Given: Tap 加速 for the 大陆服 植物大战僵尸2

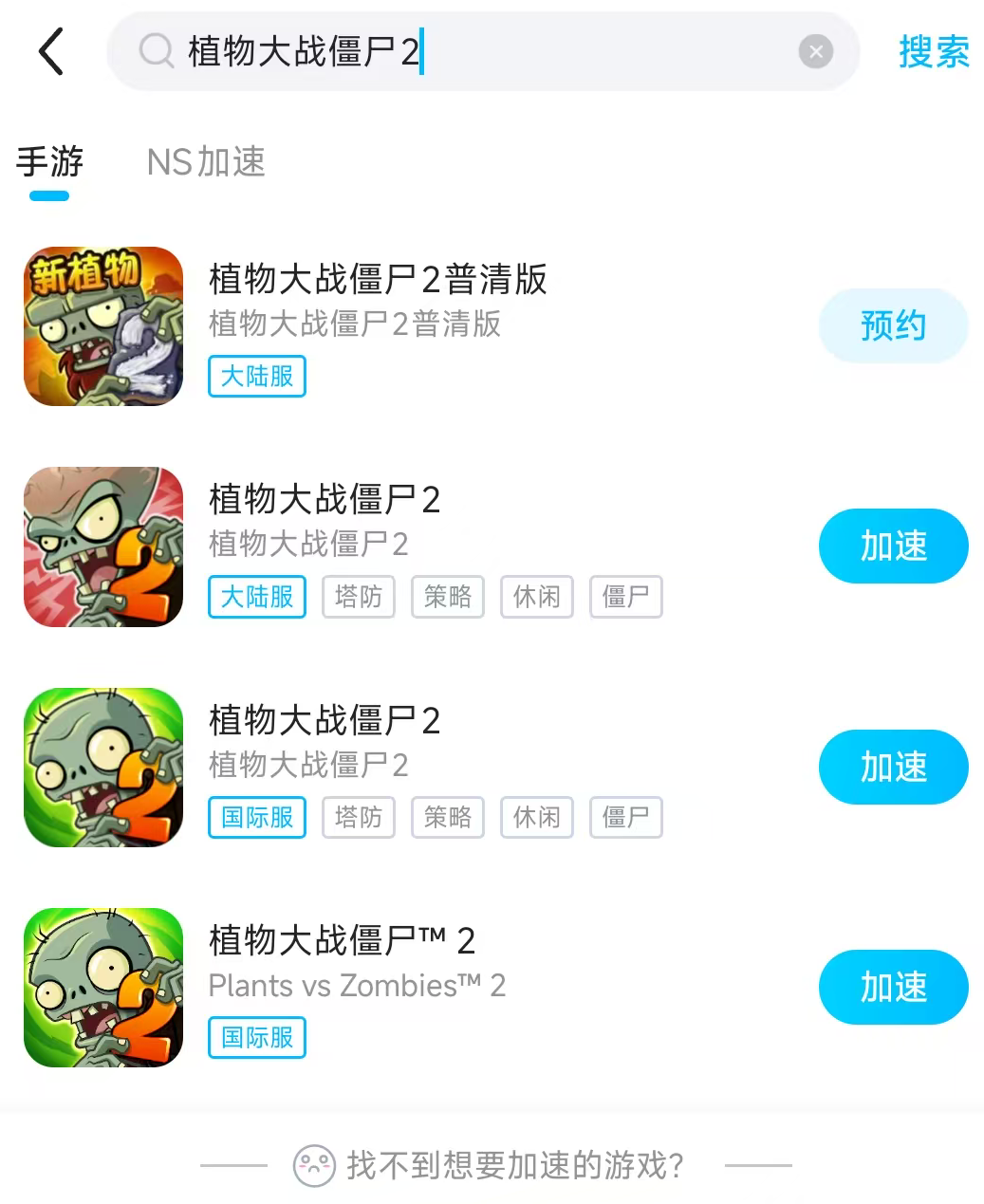Looking at the screenshot, I should point(893,546).
